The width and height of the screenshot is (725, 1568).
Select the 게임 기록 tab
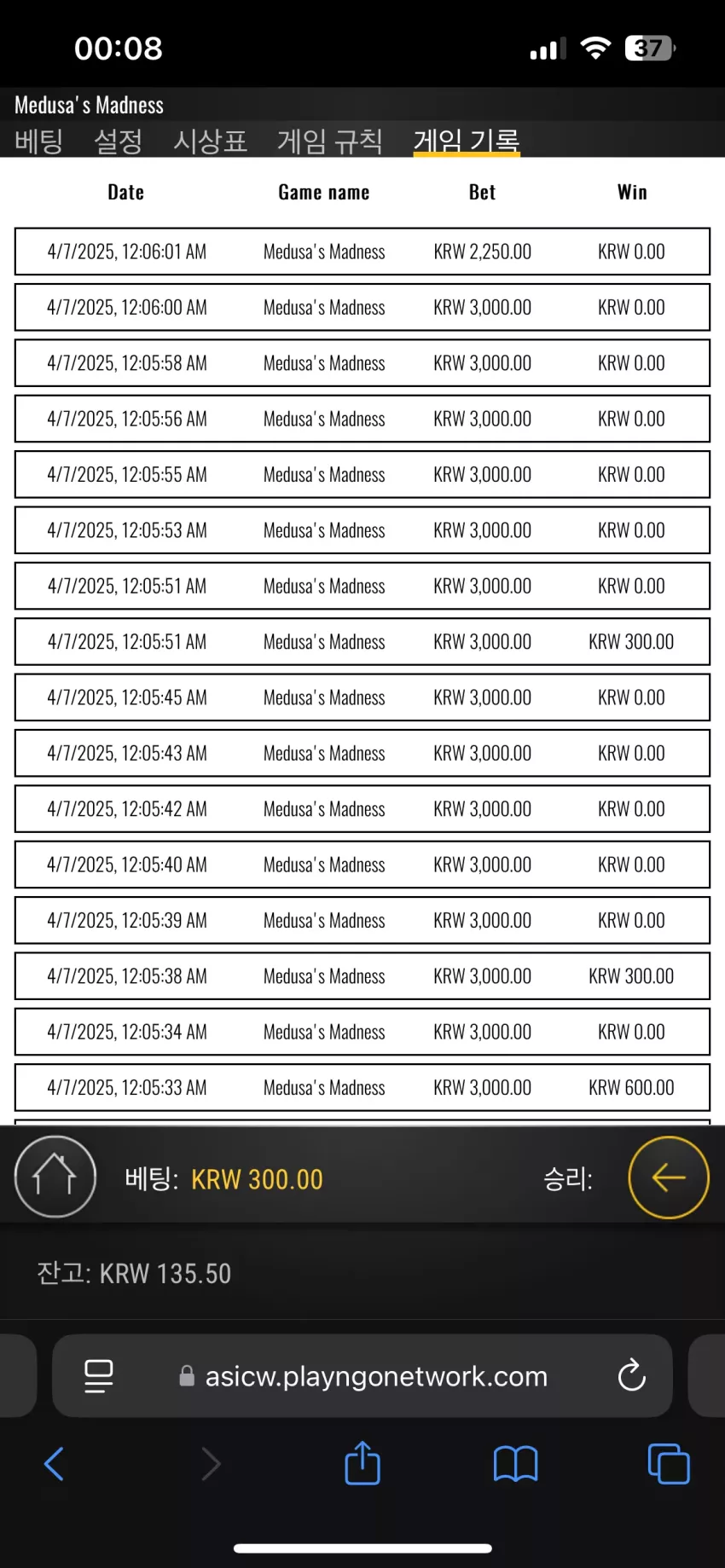coord(467,141)
